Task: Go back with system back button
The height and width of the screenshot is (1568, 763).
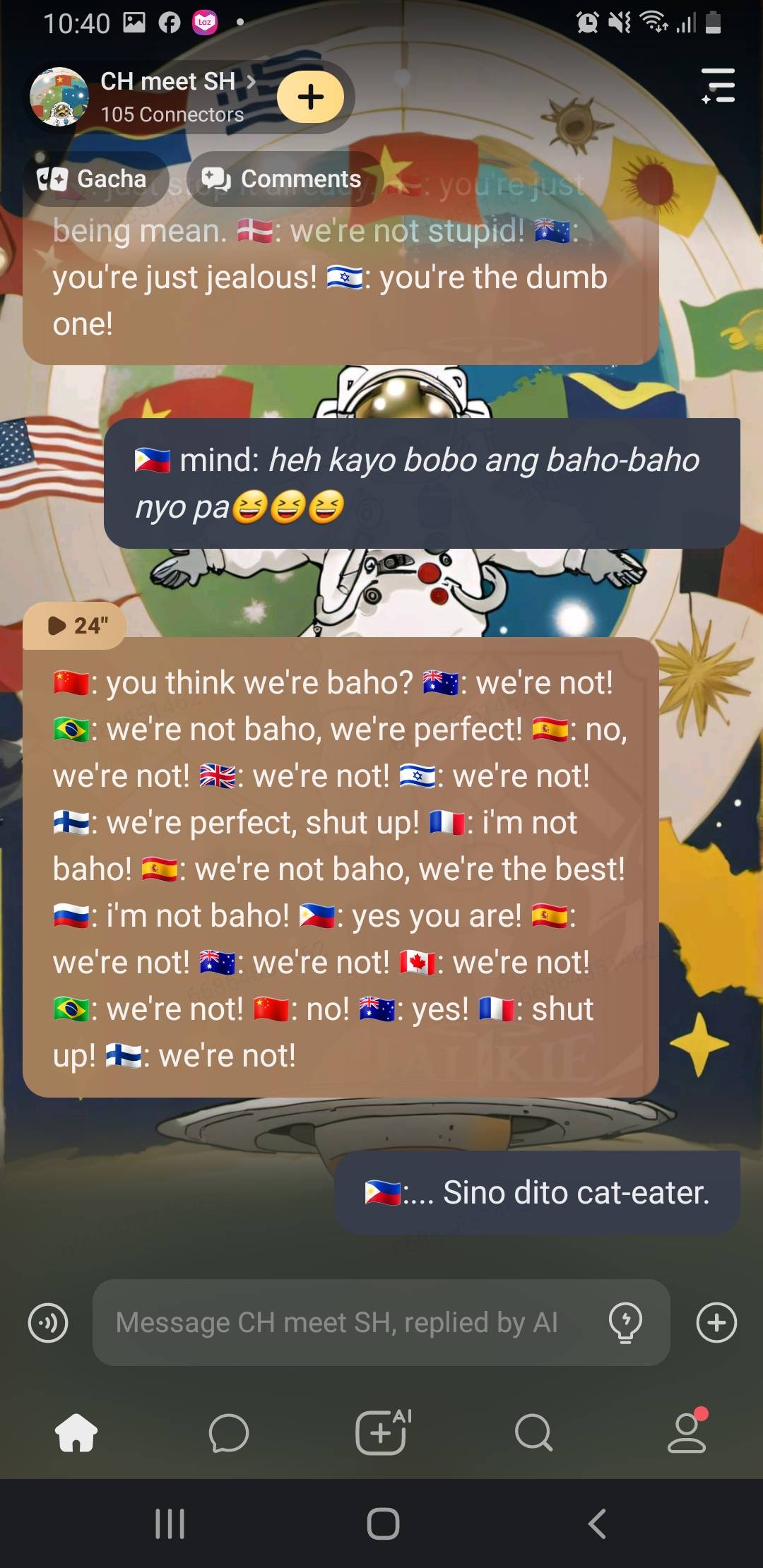Action: coord(597,1524)
